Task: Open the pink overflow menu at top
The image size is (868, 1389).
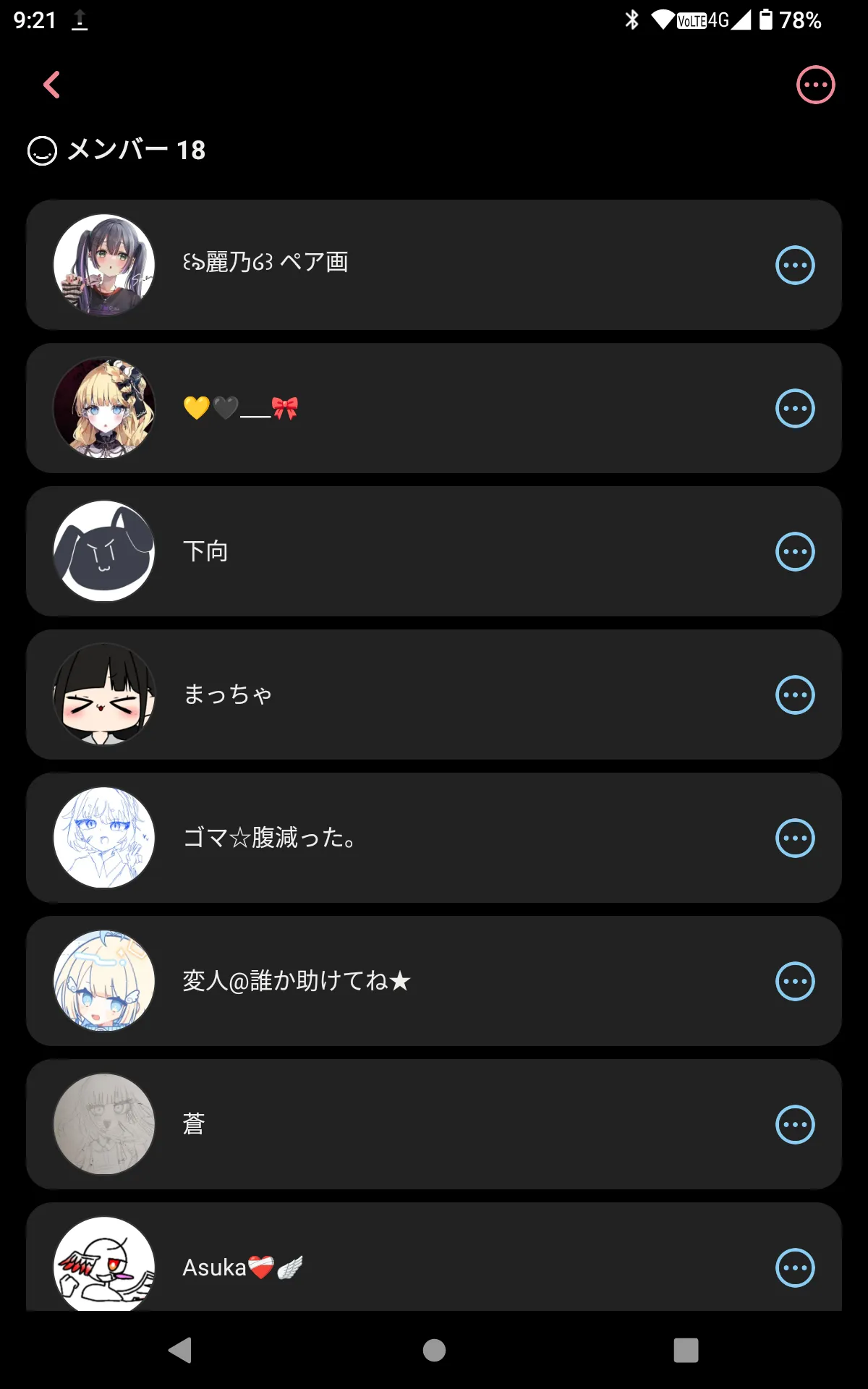Action: (x=815, y=85)
